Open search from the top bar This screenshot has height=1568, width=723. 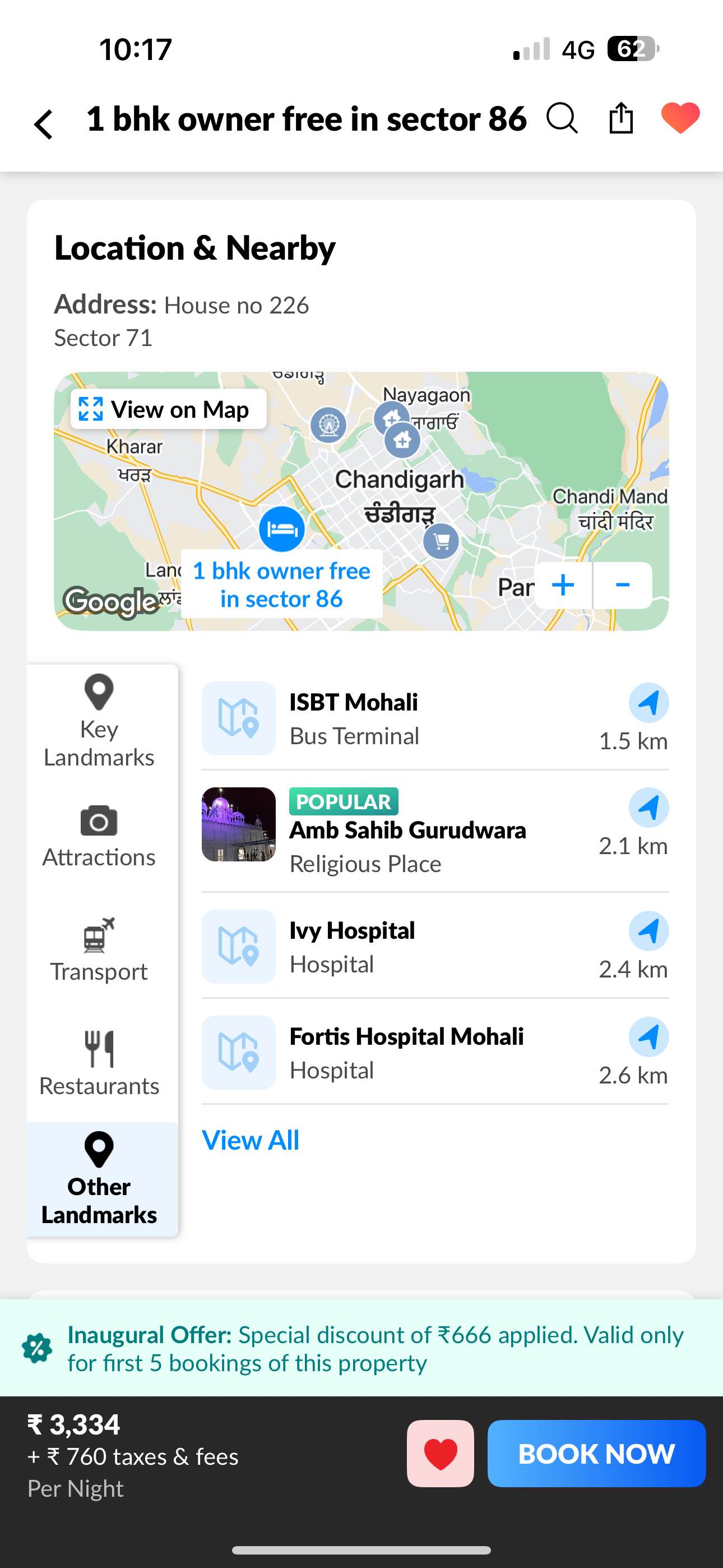pos(561,118)
